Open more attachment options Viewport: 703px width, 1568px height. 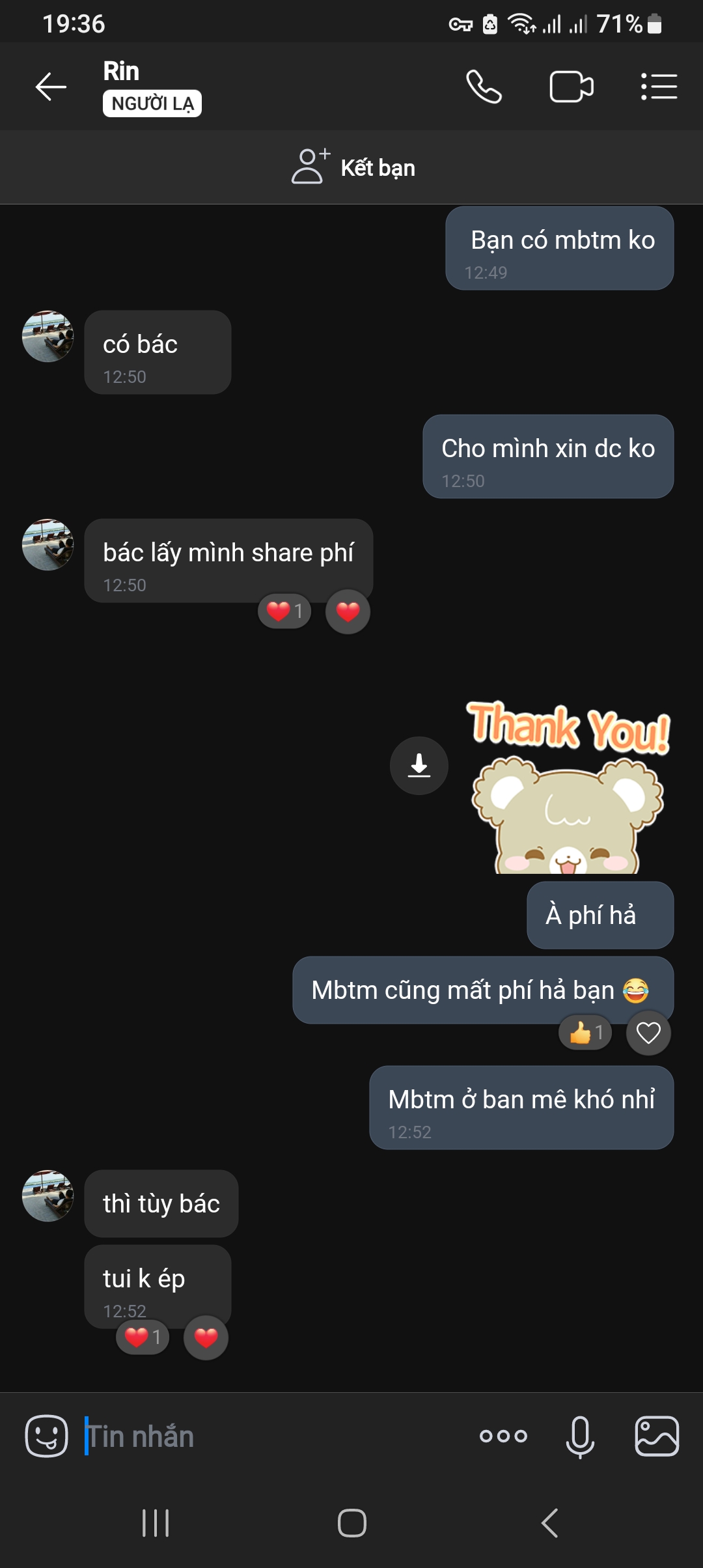[503, 1436]
